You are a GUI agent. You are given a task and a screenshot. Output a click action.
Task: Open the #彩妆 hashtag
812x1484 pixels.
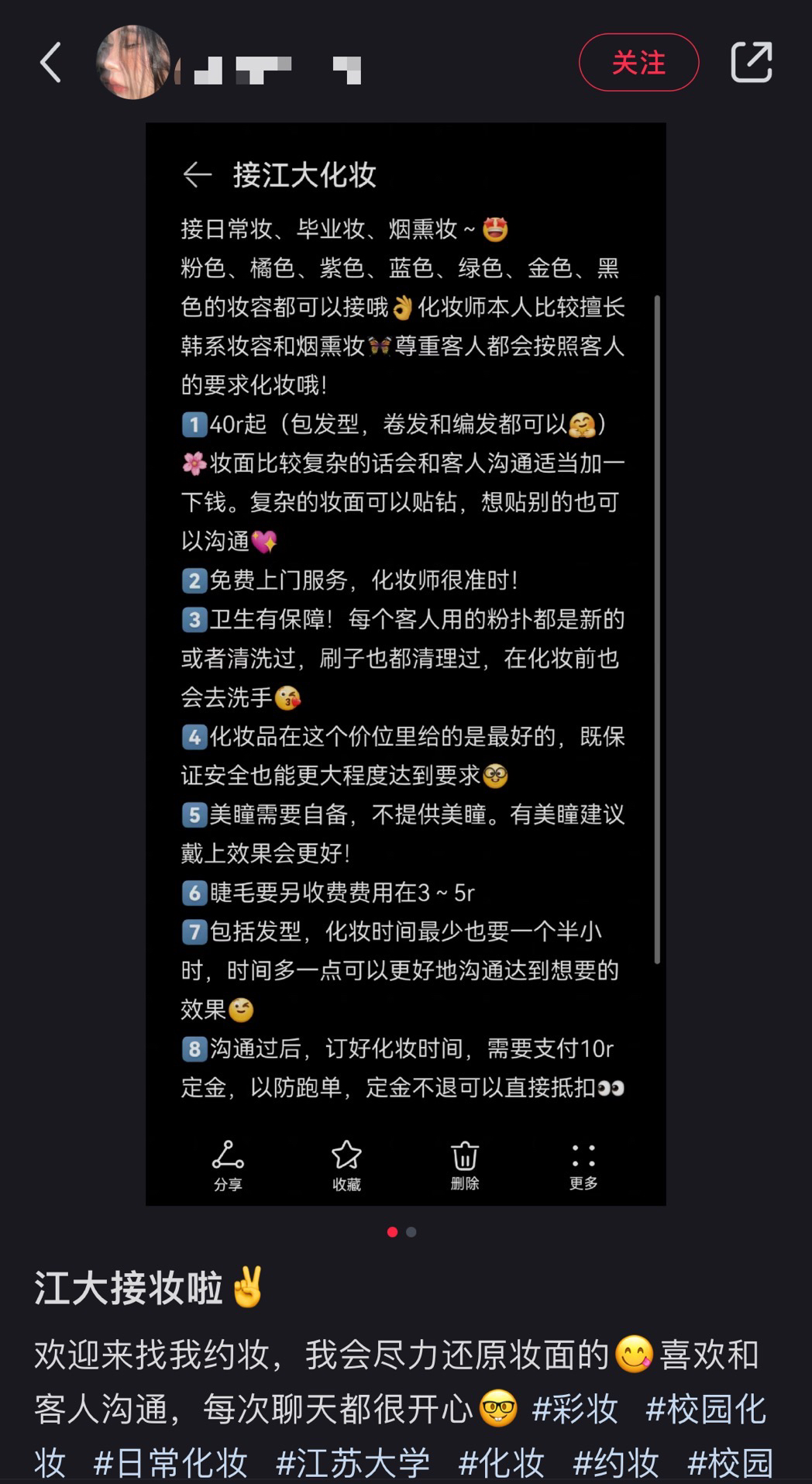click(575, 1409)
